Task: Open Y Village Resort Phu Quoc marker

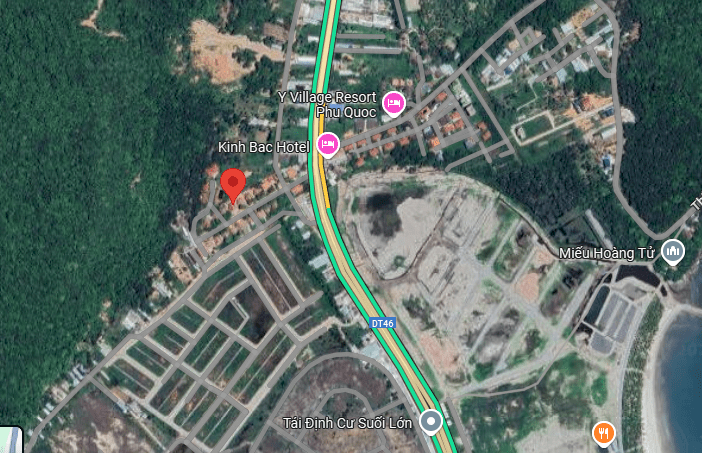Action: (x=394, y=102)
